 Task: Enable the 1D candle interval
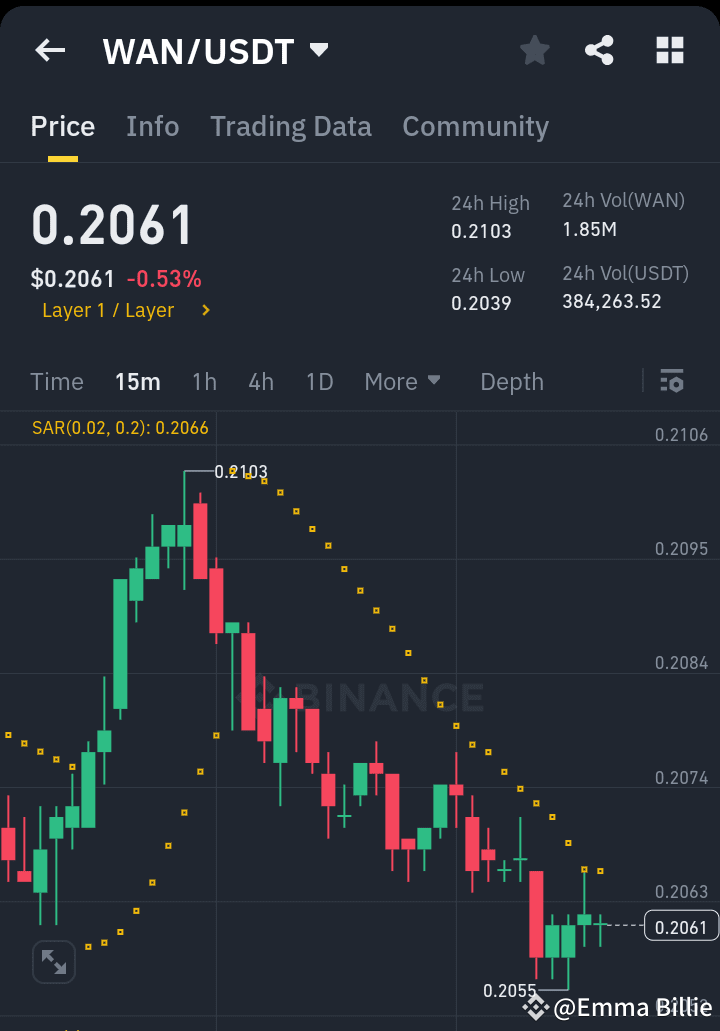coord(319,381)
